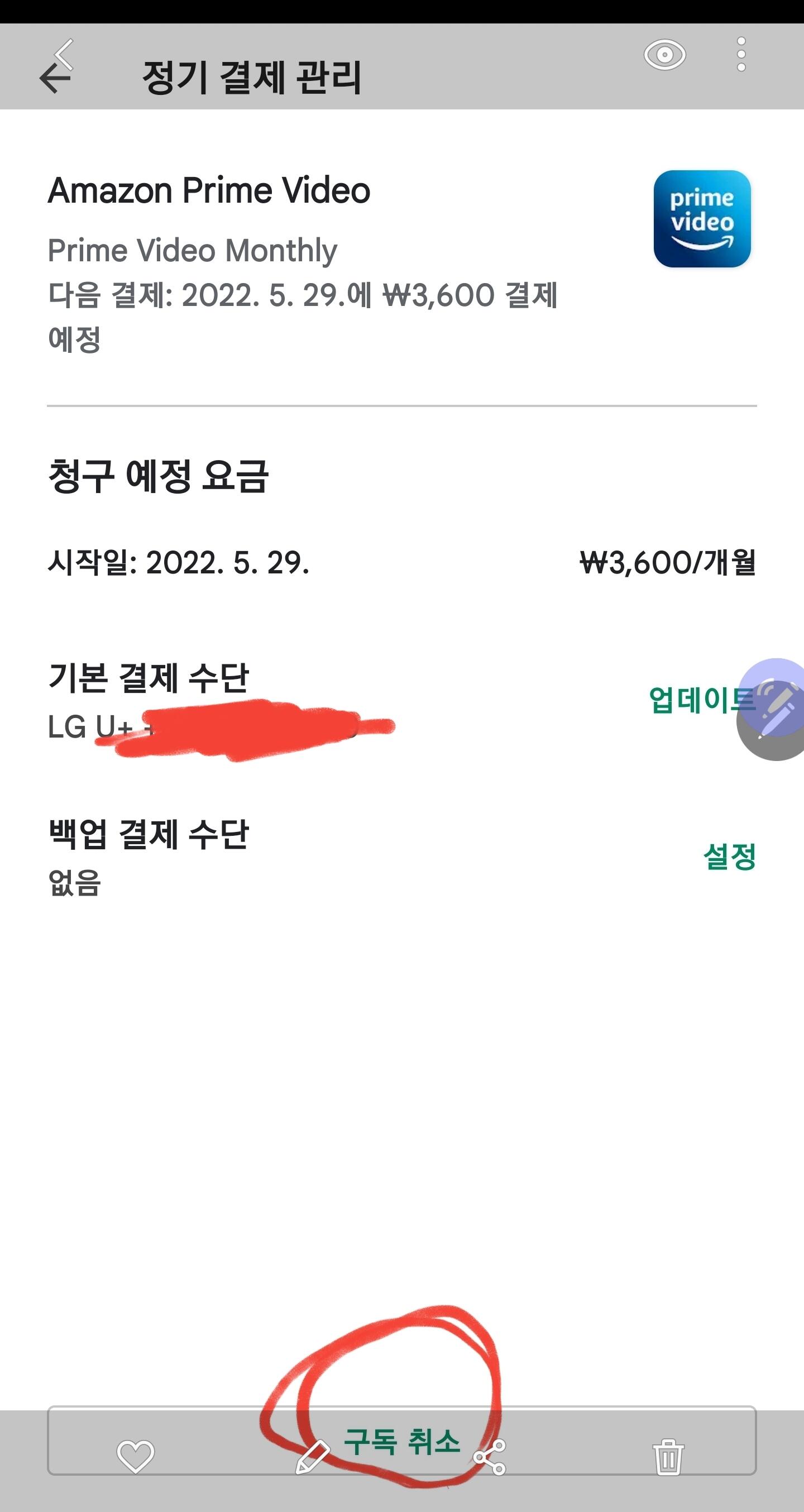The image size is (804, 1512).
Task: Open the eye-shaped vision icon
Action: tap(664, 55)
